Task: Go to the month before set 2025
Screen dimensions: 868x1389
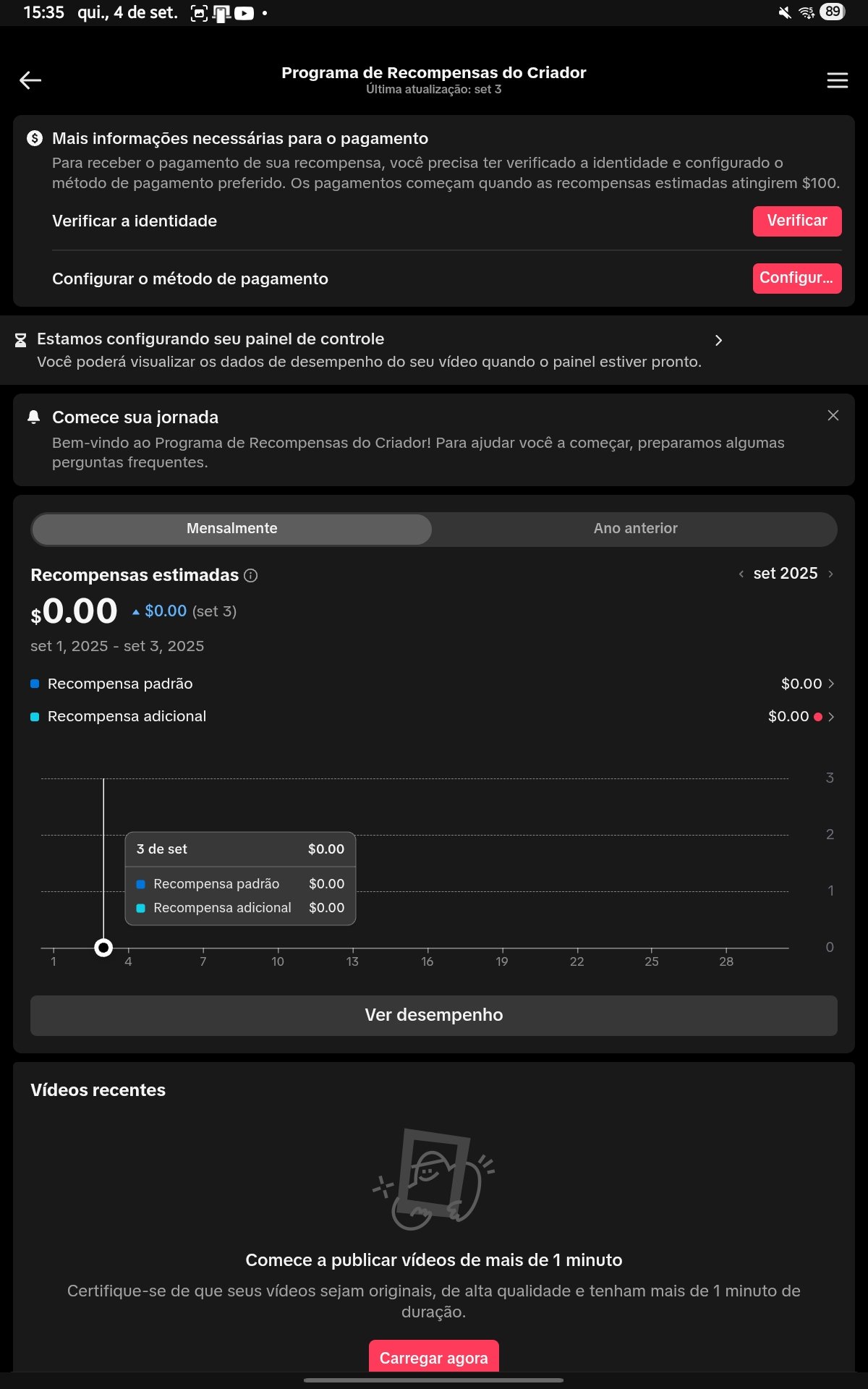Action: (741, 574)
